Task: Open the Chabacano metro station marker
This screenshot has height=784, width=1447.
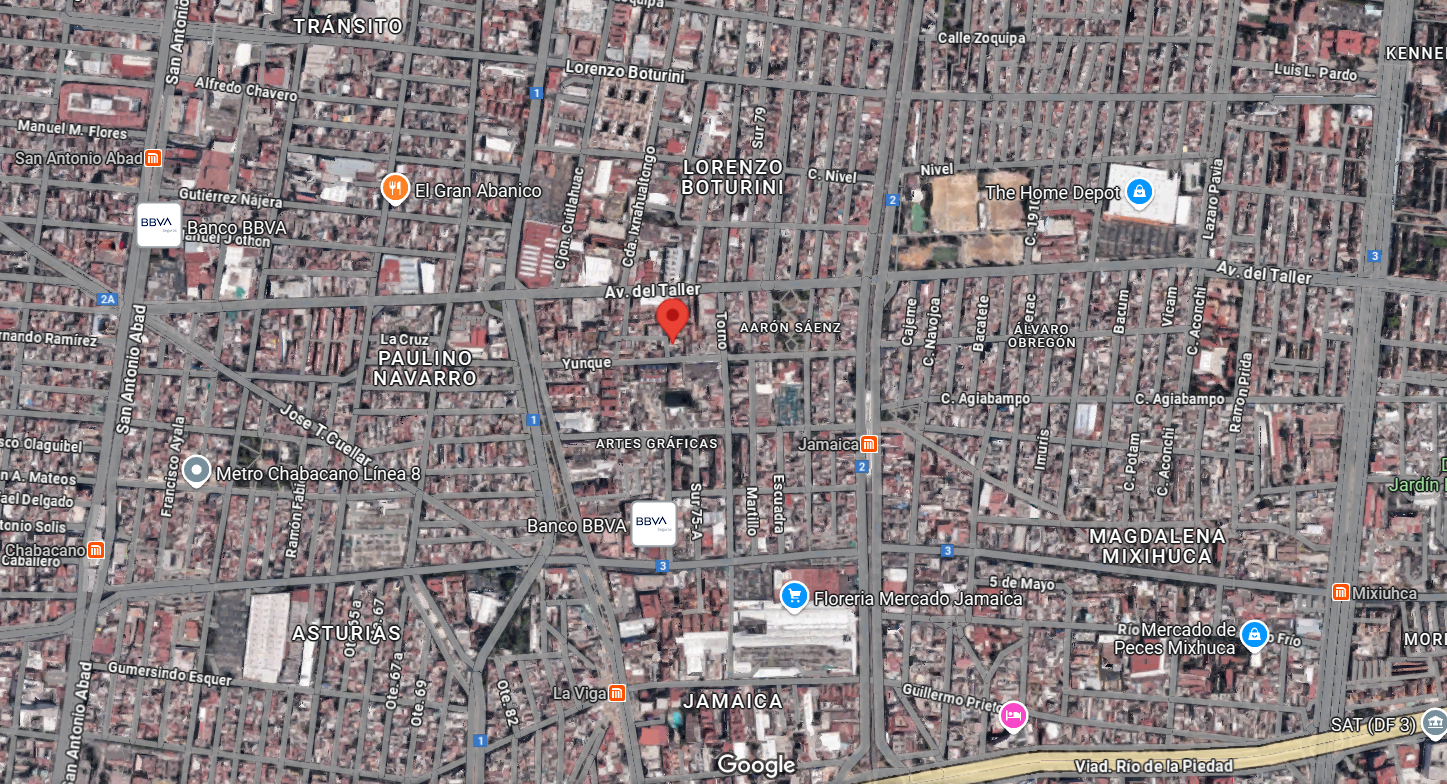Action: point(96,549)
